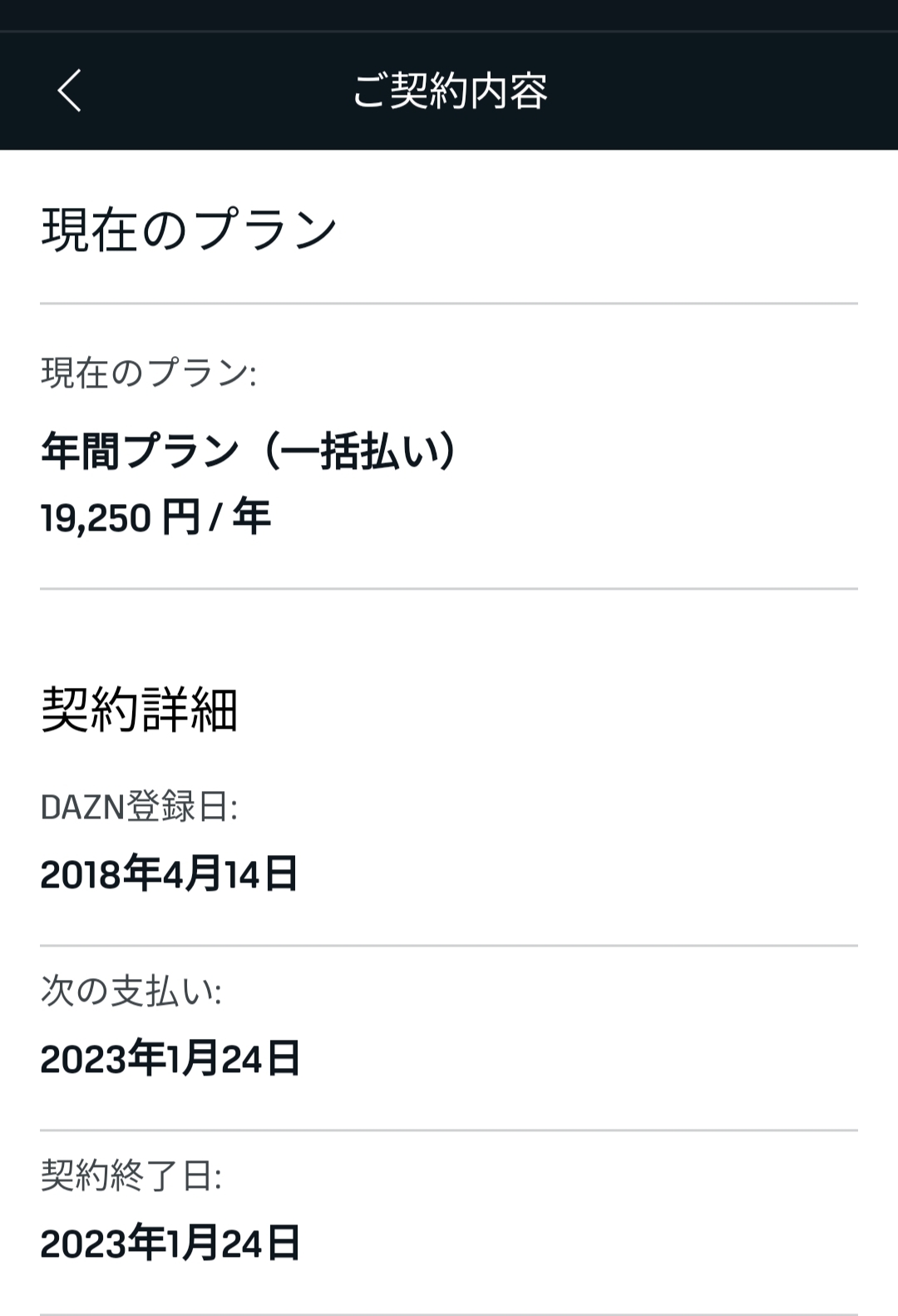Go back from the ご契約内容 screen

click(69, 91)
